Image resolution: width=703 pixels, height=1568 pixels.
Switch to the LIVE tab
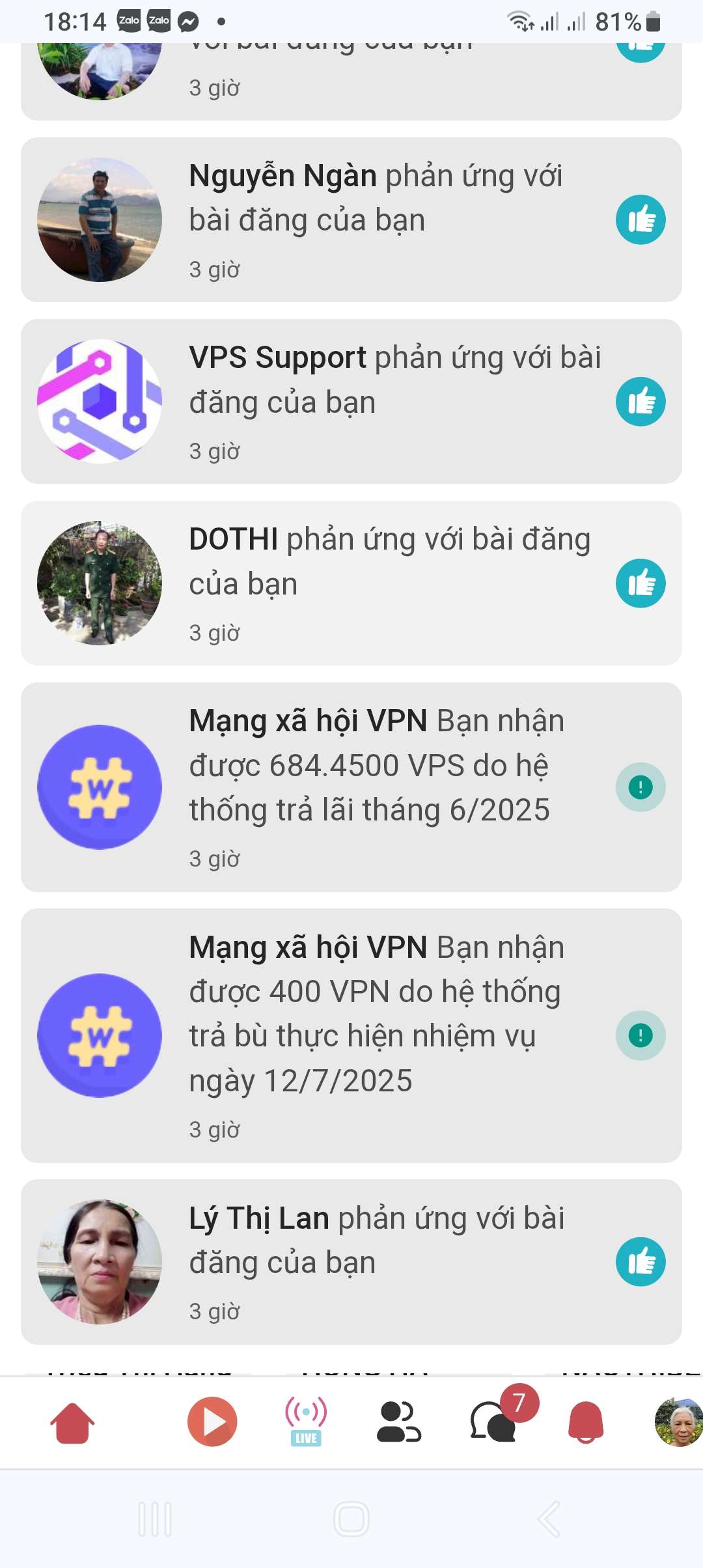306,1421
